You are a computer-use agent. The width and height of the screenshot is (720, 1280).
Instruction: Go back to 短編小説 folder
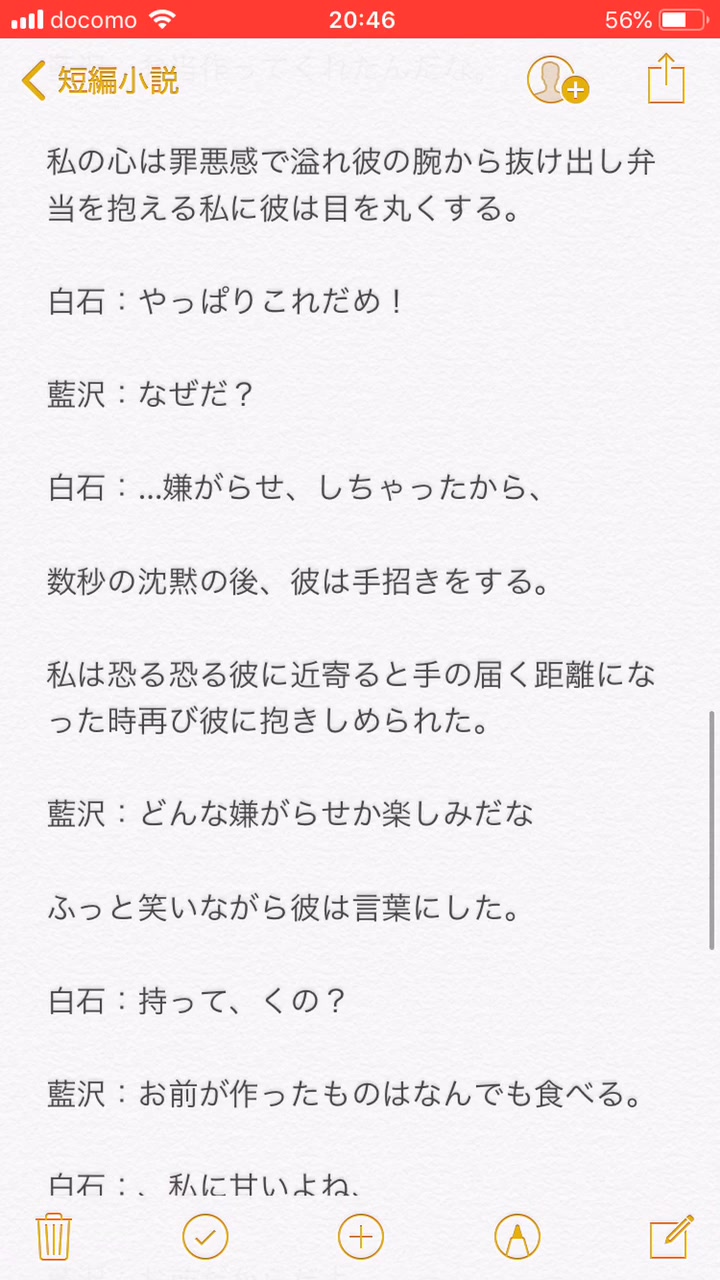100,80
